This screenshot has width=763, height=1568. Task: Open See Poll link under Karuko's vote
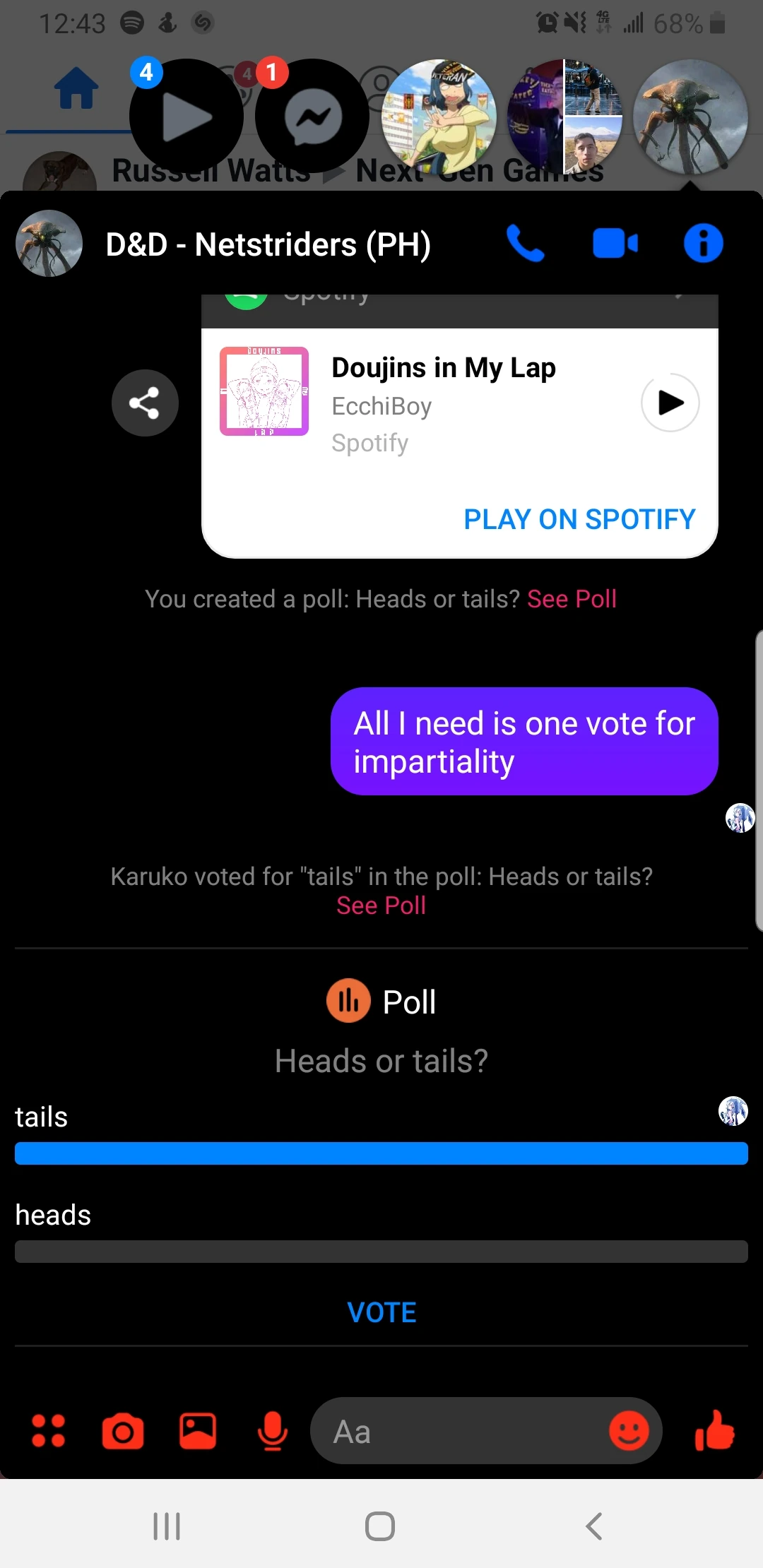[381, 905]
